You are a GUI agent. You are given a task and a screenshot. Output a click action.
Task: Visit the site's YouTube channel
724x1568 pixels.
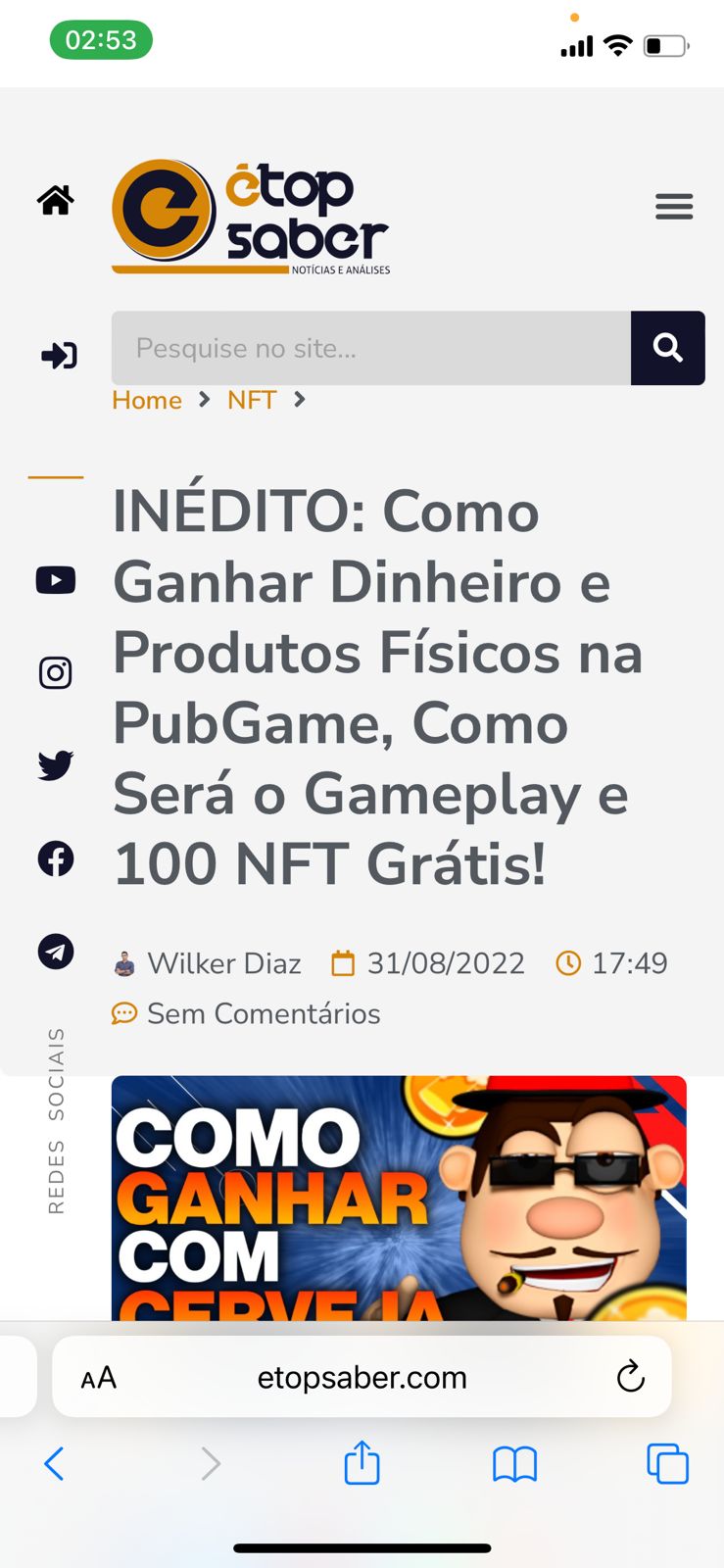tap(56, 580)
